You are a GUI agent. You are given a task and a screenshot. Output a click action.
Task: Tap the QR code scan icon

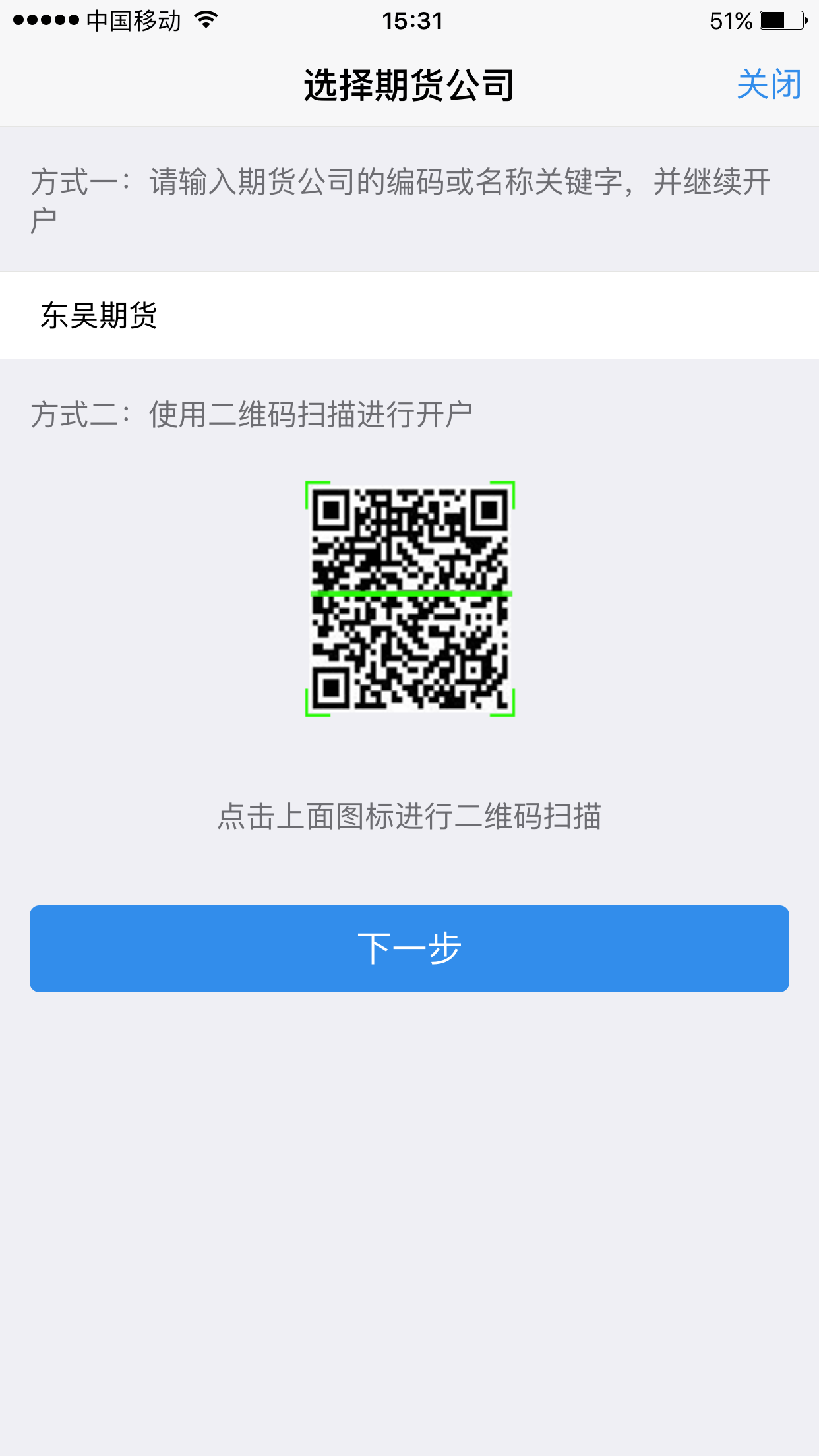[x=409, y=599]
